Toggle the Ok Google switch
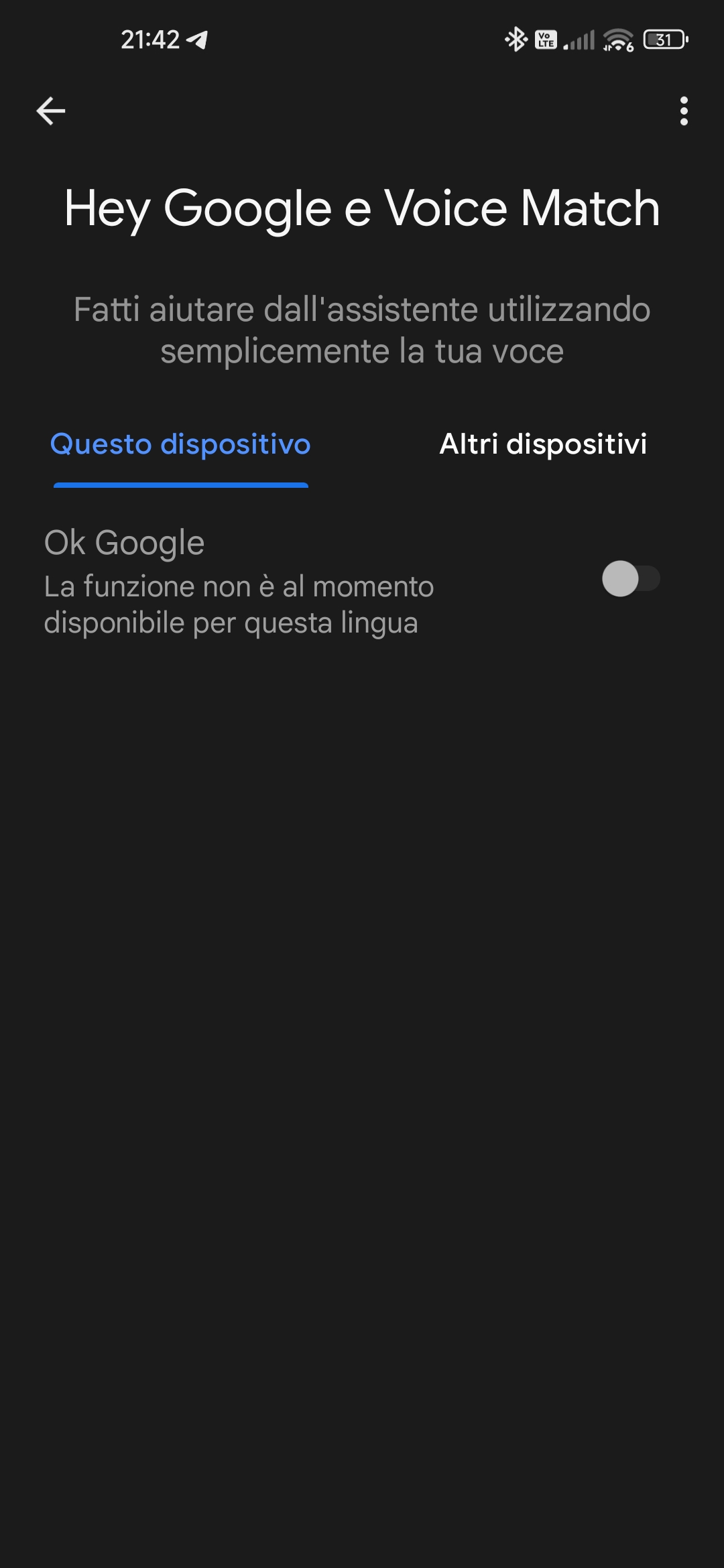 [x=630, y=579]
